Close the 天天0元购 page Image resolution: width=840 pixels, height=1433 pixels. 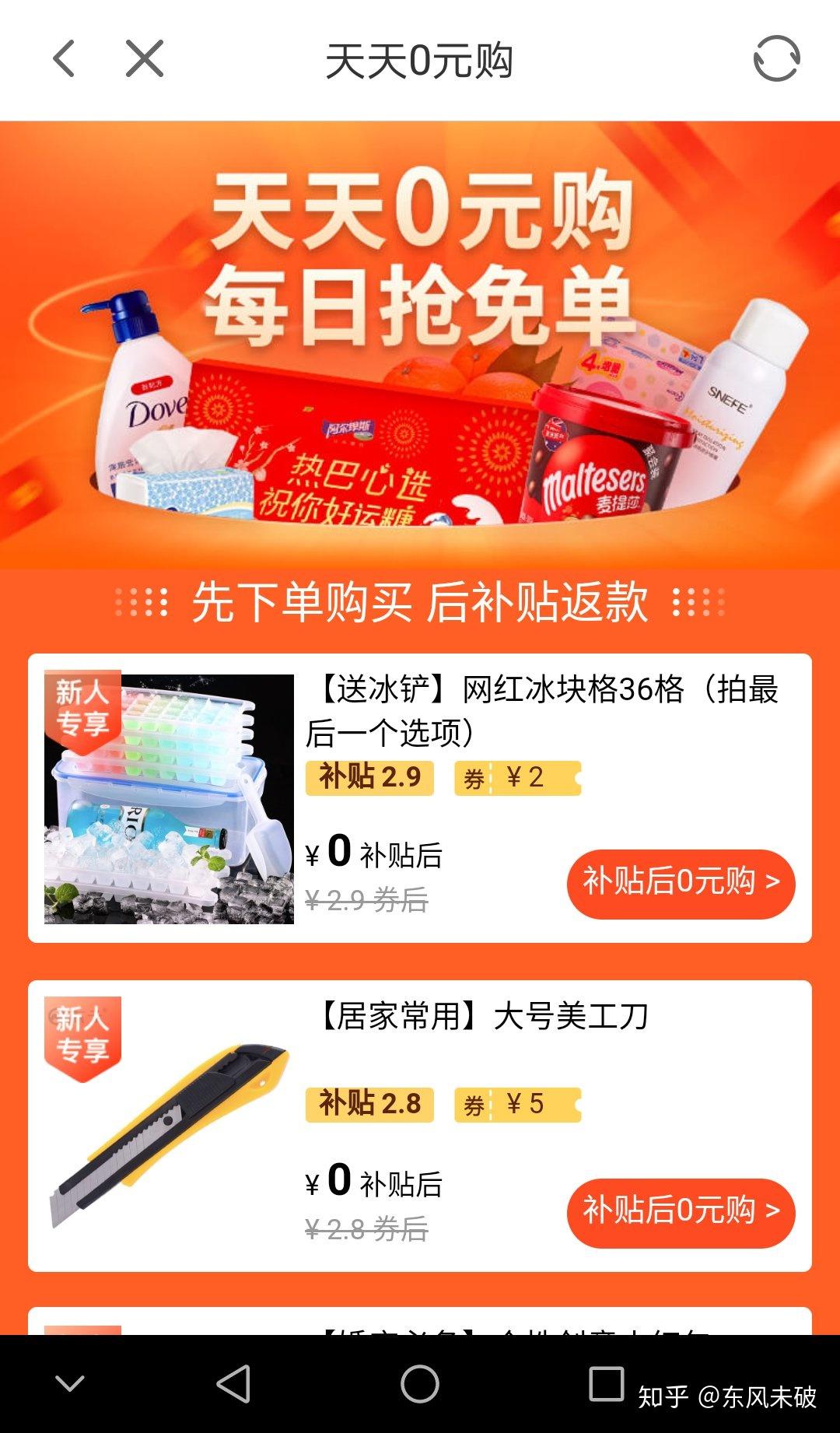click(x=145, y=59)
